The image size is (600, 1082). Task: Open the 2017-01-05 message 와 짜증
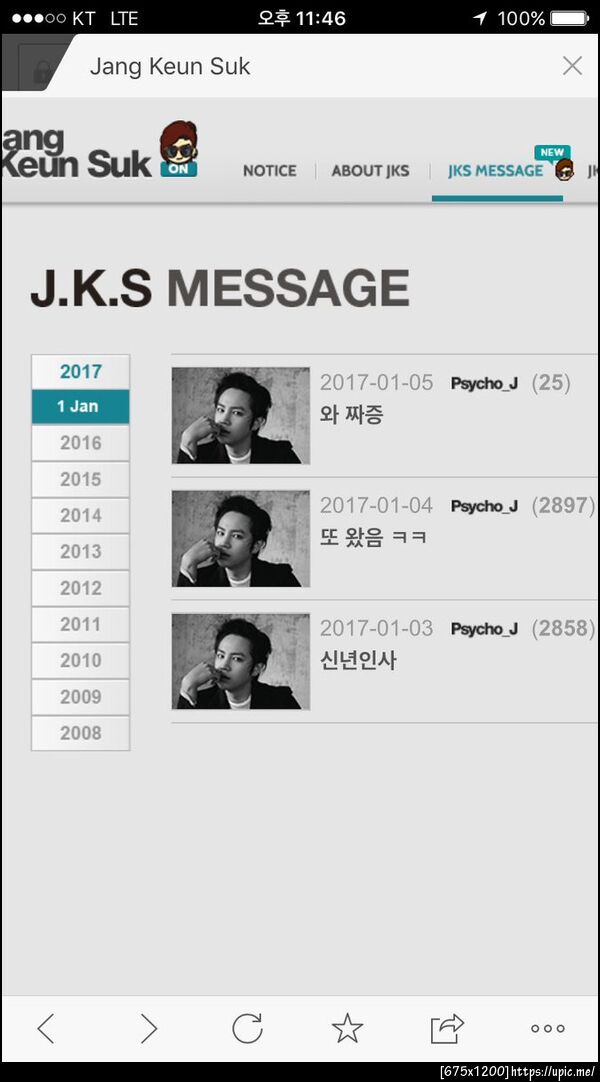pos(351,414)
